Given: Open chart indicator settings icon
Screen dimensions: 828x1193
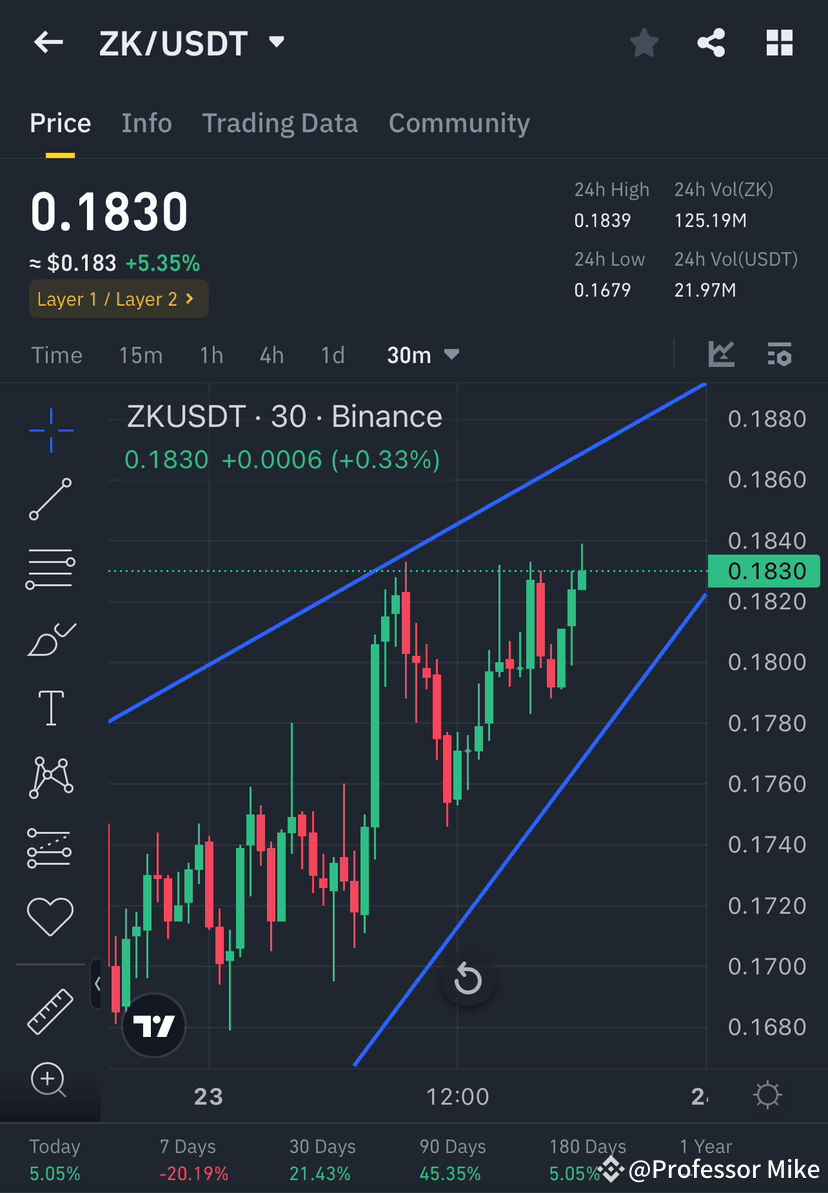Looking at the screenshot, I should [x=780, y=354].
